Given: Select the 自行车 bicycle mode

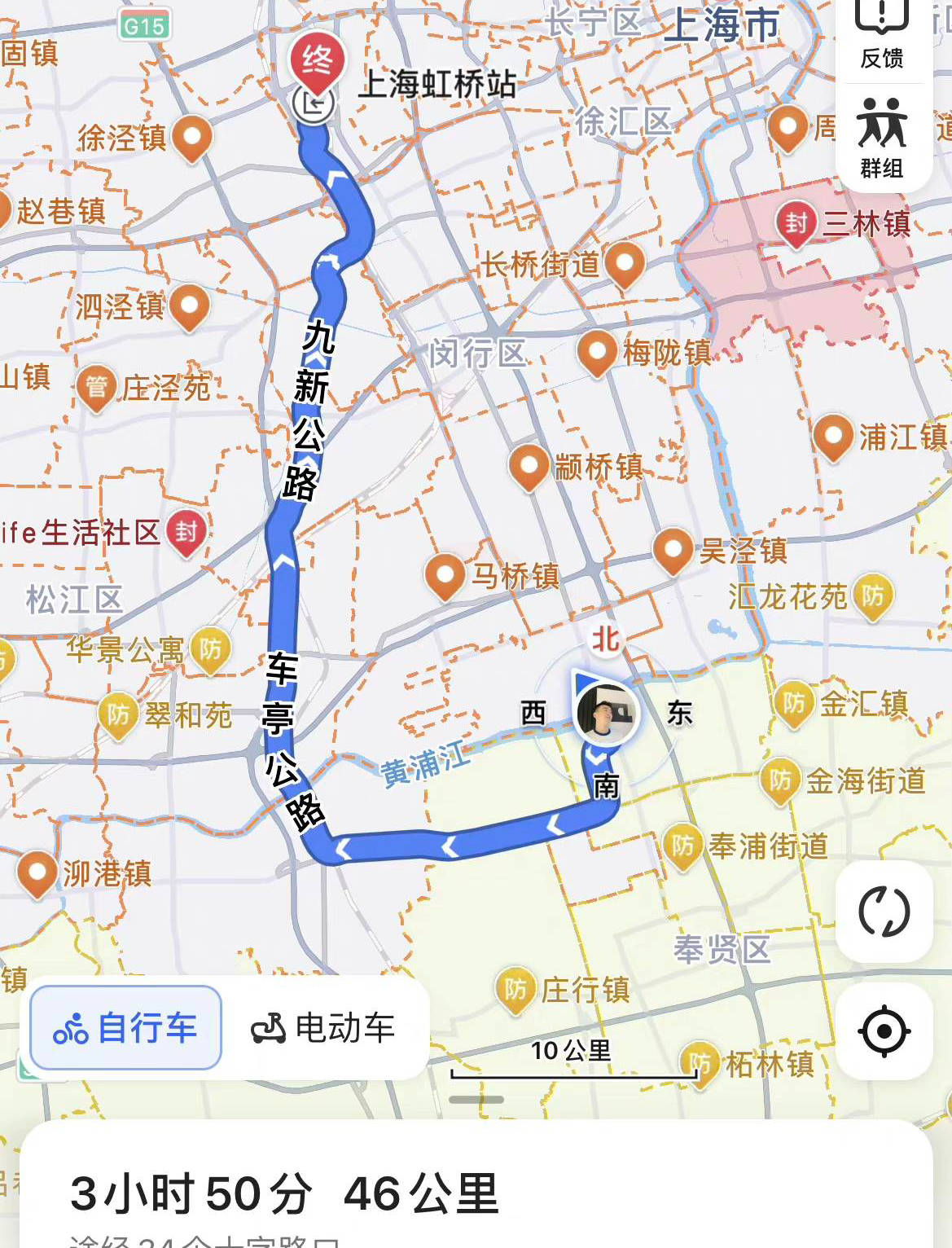Looking at the screenshot, I should 125,1028.
